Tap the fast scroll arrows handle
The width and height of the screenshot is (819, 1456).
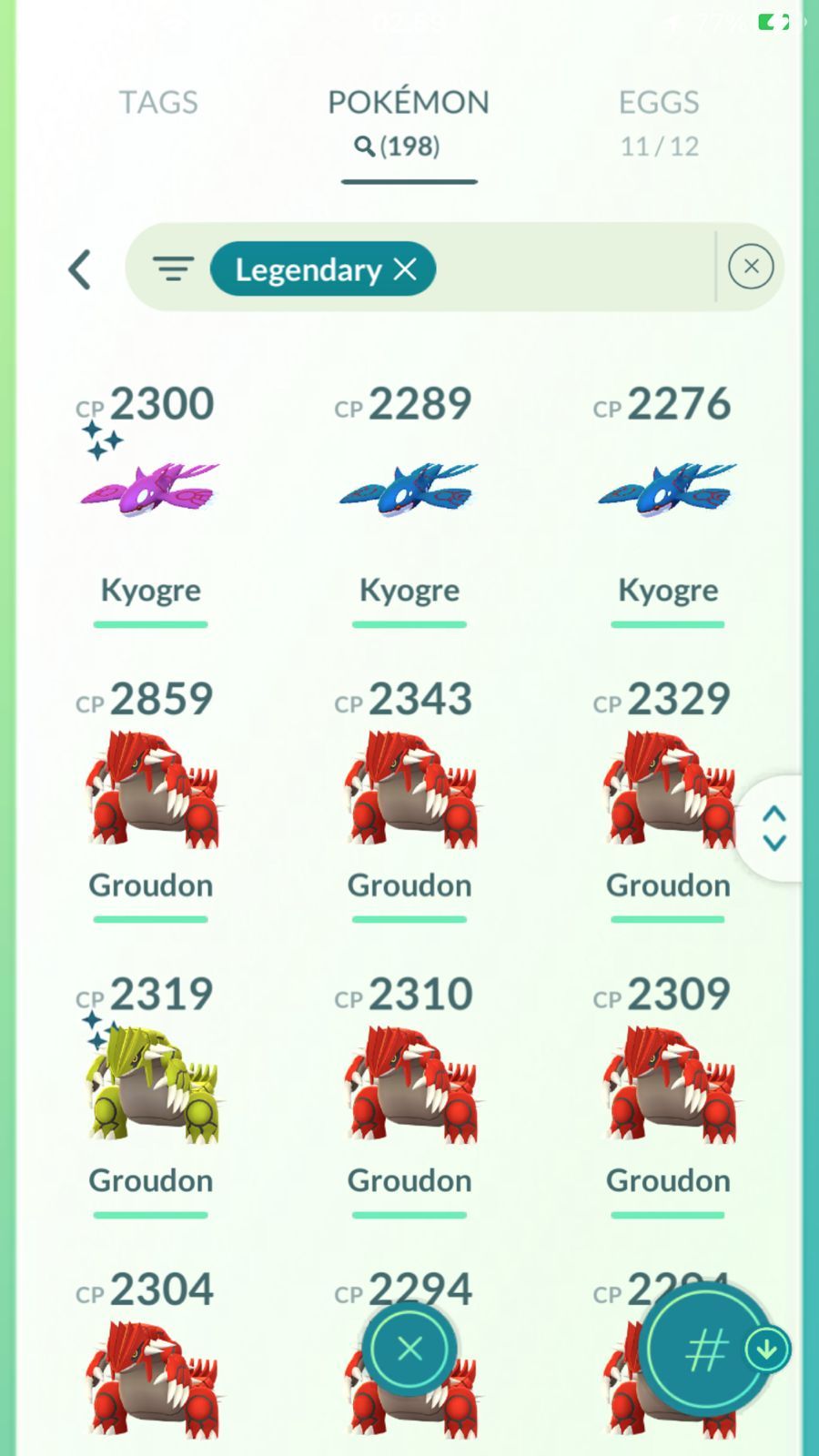click(x=774, y=828)
